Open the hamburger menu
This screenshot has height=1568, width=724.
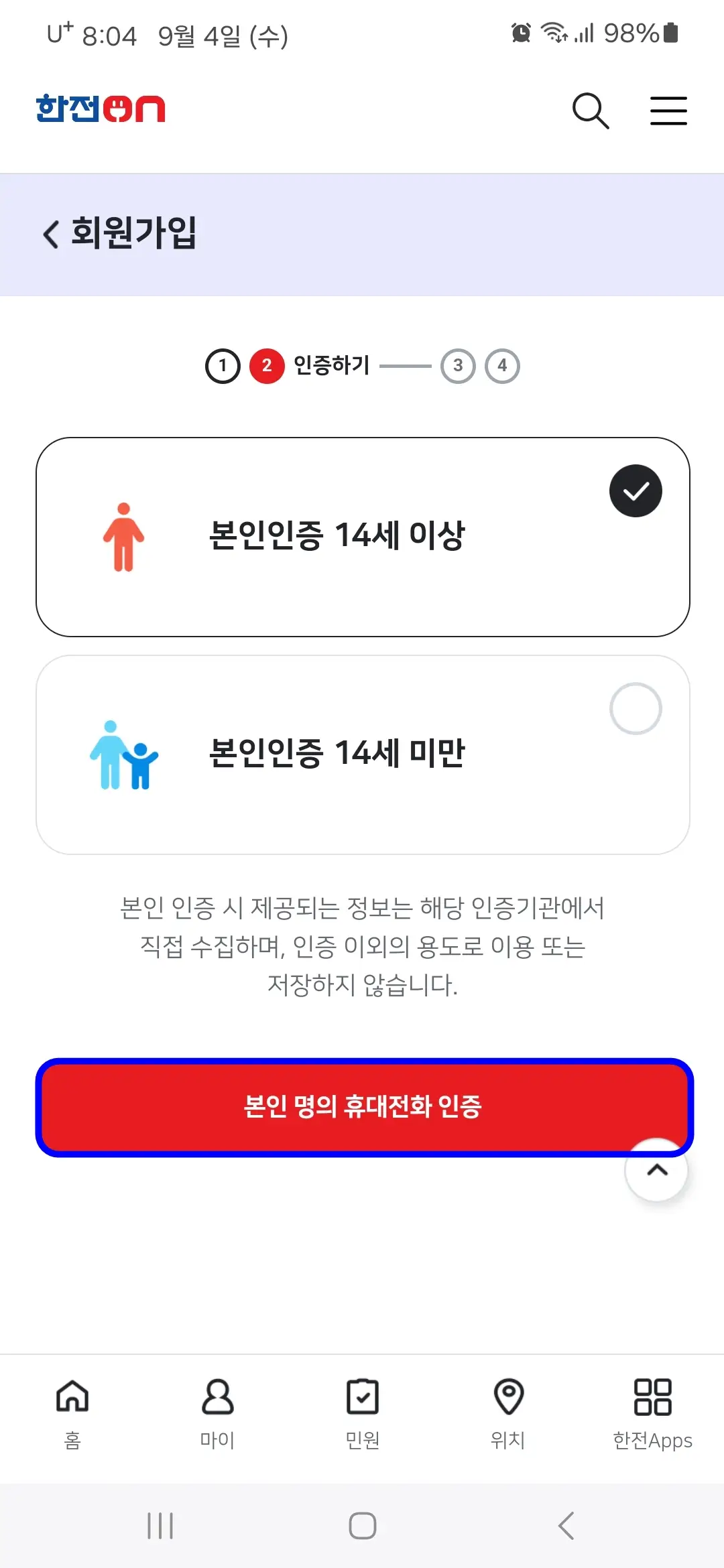668,110
